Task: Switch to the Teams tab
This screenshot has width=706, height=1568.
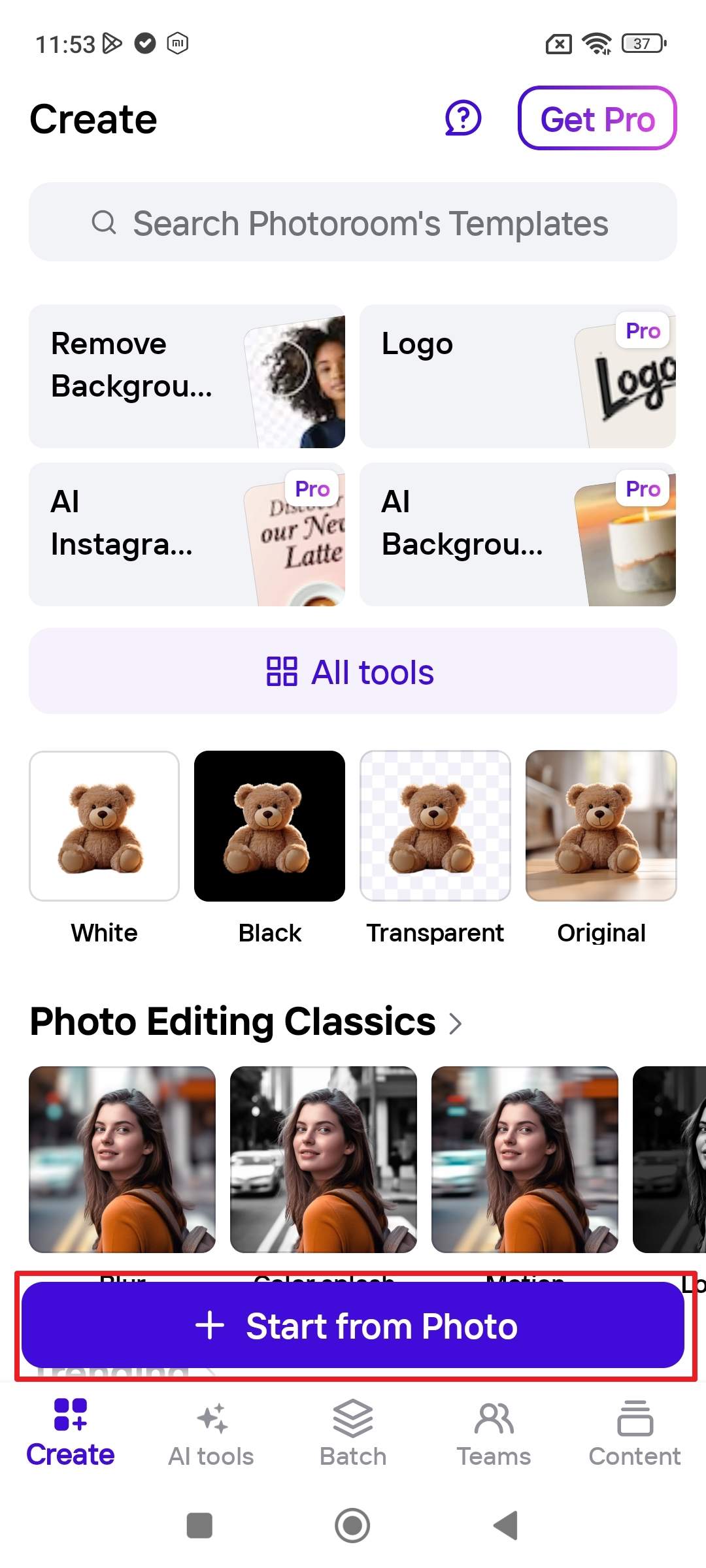Action: click(x=494, y=1434)
